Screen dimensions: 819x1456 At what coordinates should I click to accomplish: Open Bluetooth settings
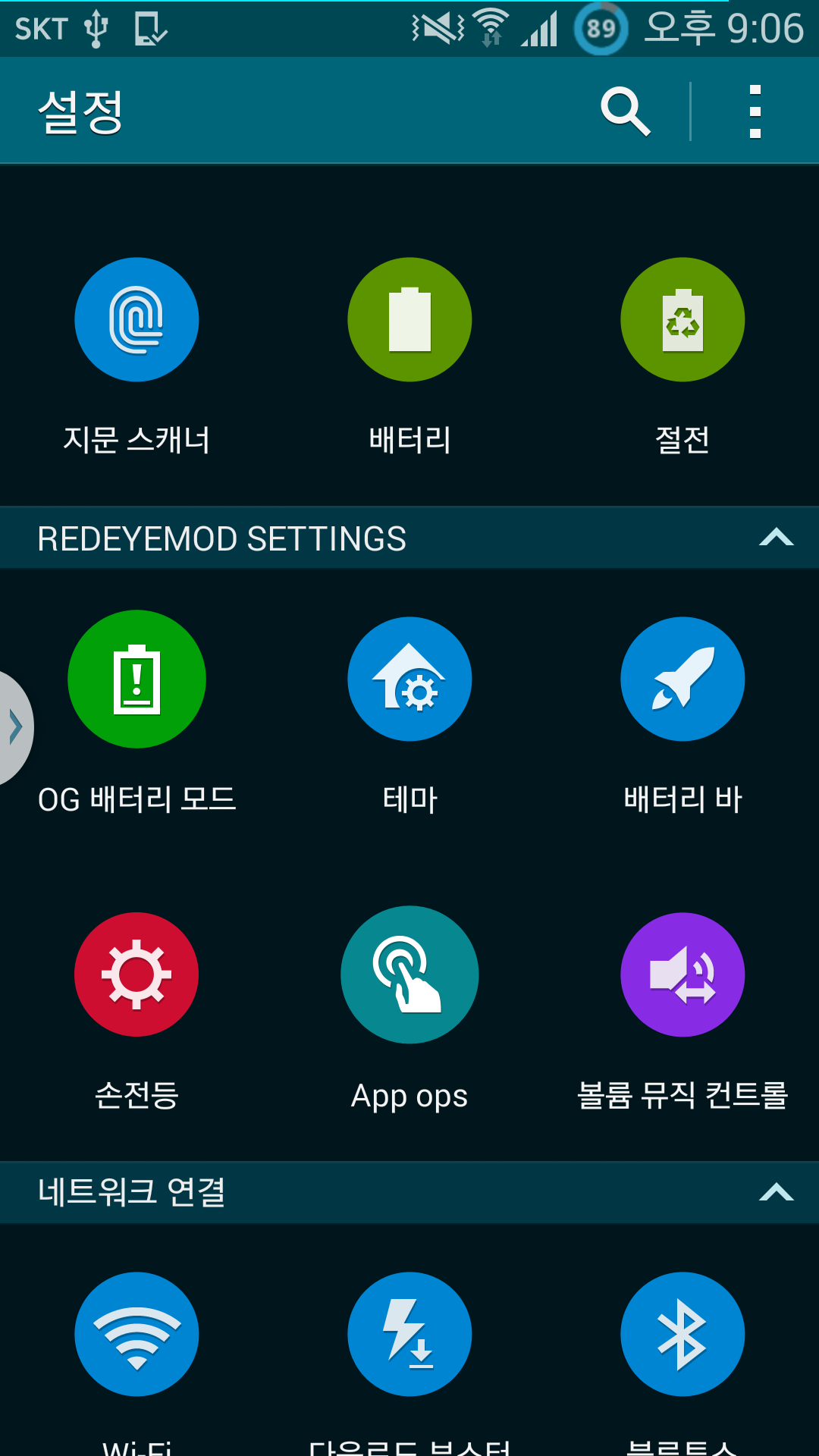point(682,1334)
